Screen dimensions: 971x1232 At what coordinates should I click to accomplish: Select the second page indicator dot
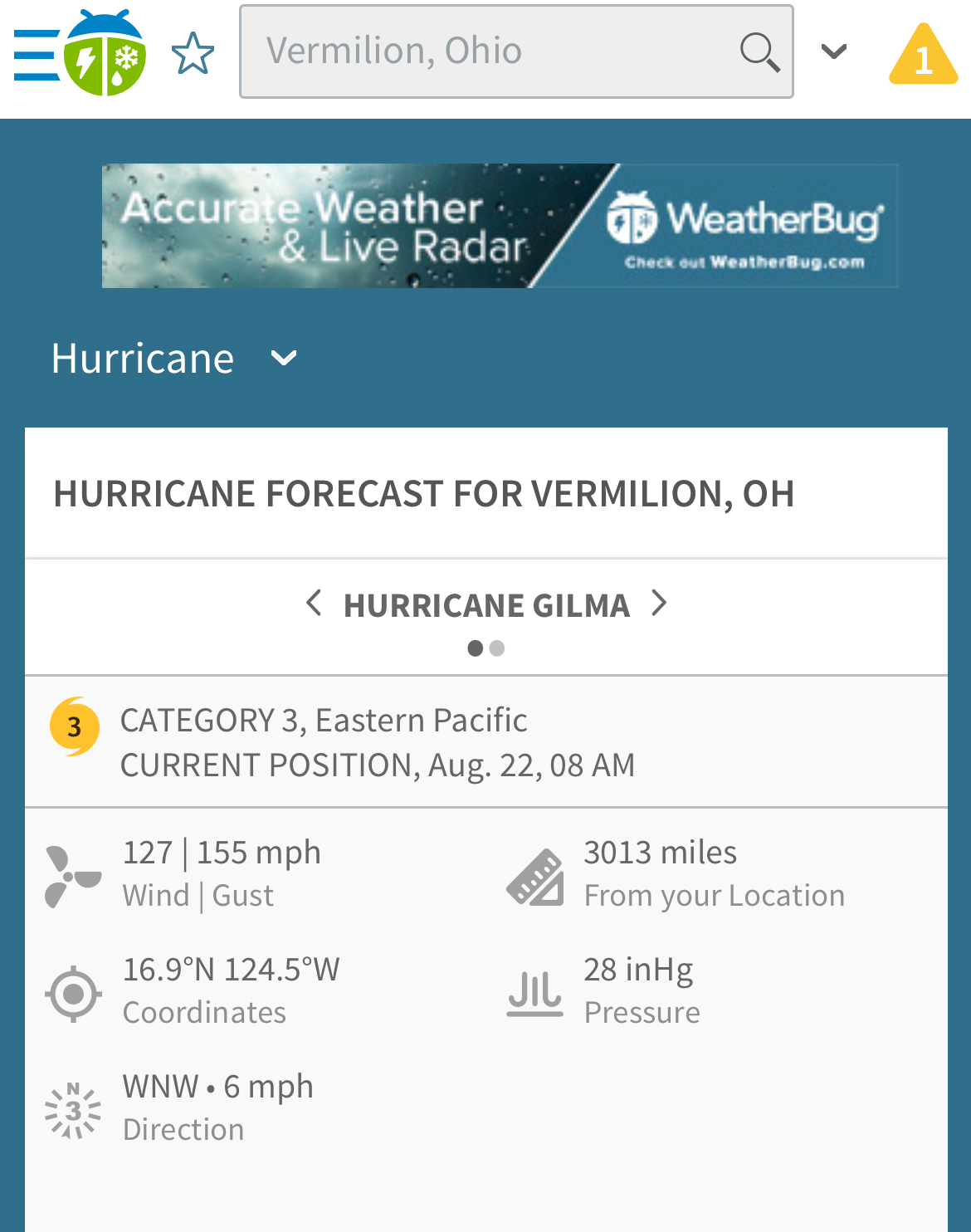(497, 648)
